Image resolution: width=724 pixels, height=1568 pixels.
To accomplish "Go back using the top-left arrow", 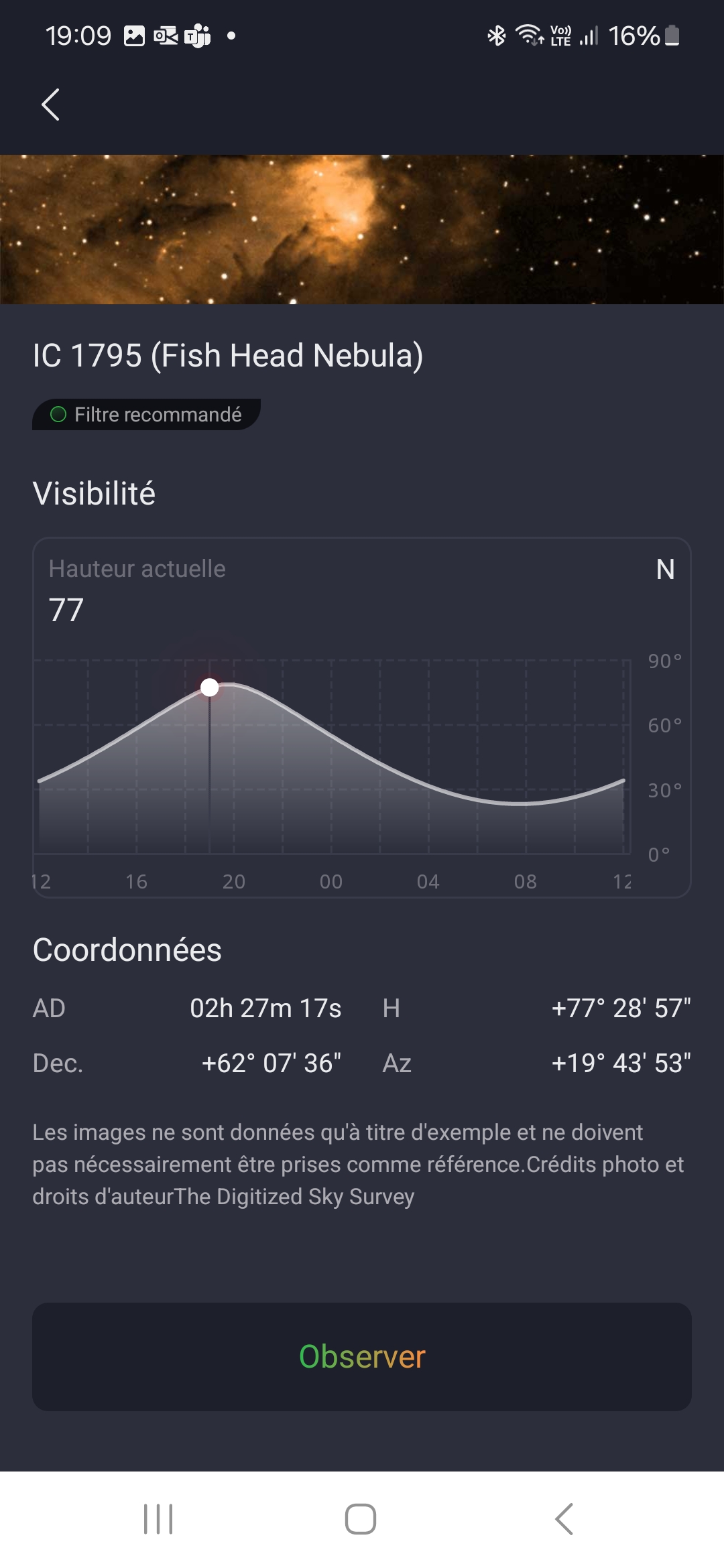I will 50,105.
